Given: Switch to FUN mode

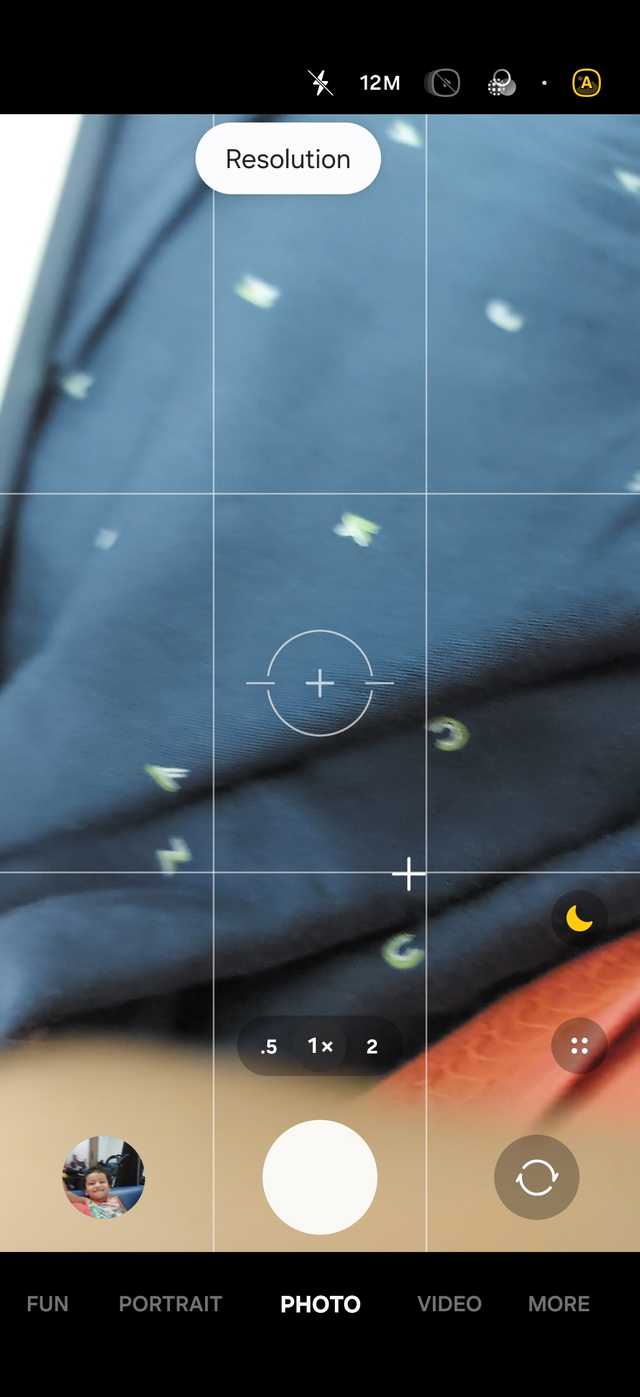Looking at the screenshot, I should pos(47,1304).
